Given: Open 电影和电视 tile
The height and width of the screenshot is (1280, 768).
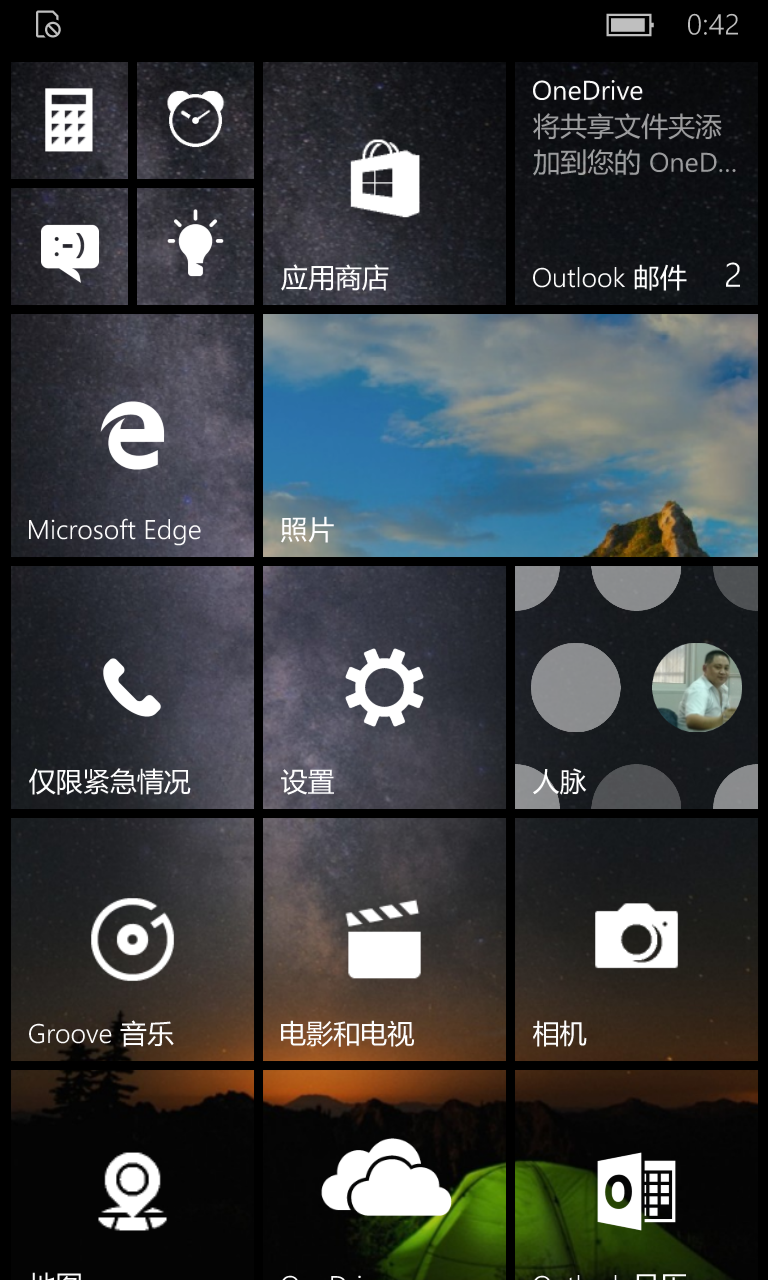Looking at the screenshot, I should coord(384,939).
